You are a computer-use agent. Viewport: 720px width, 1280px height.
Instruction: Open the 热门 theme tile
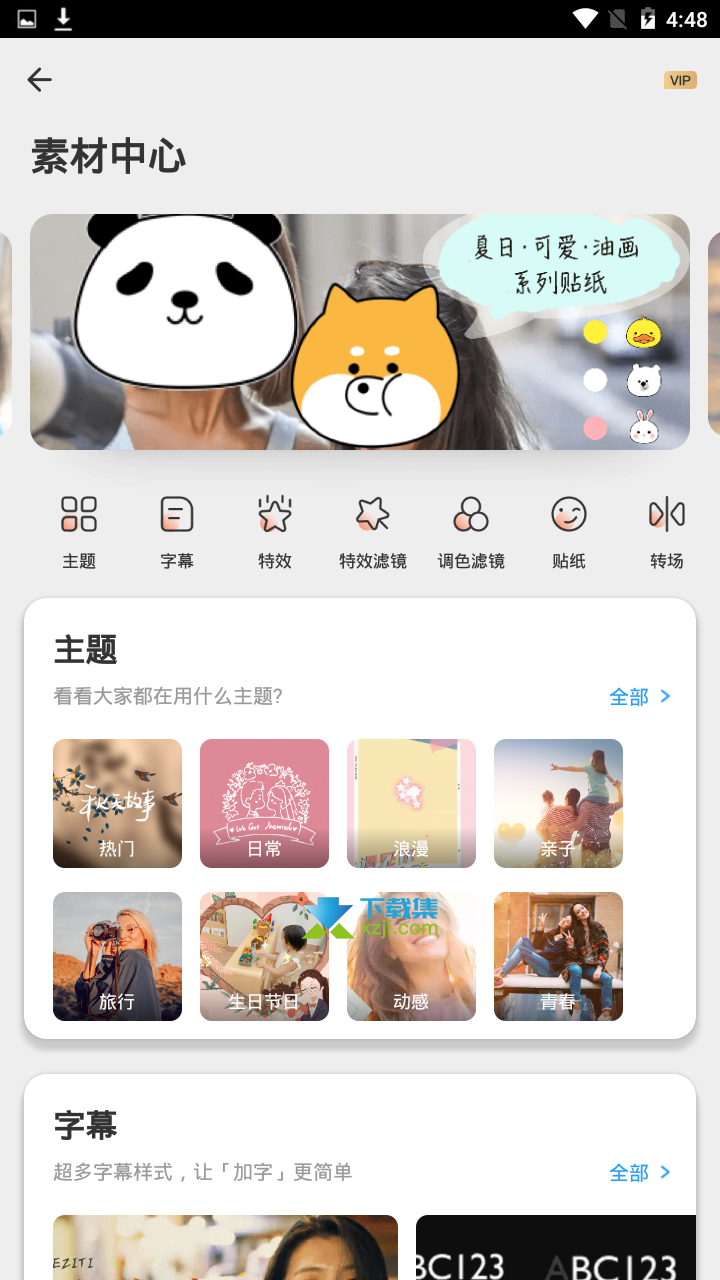pos(117,803)
